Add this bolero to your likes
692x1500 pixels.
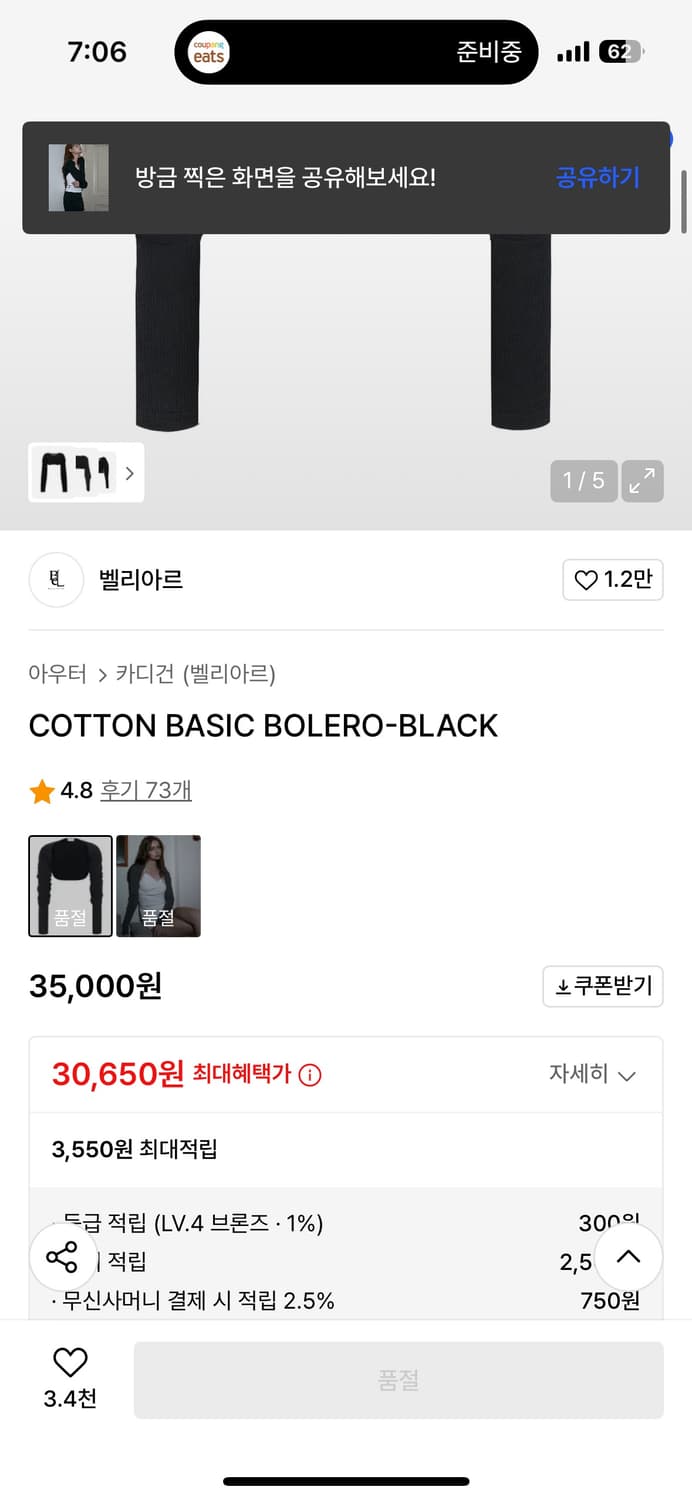point(70,1376)
